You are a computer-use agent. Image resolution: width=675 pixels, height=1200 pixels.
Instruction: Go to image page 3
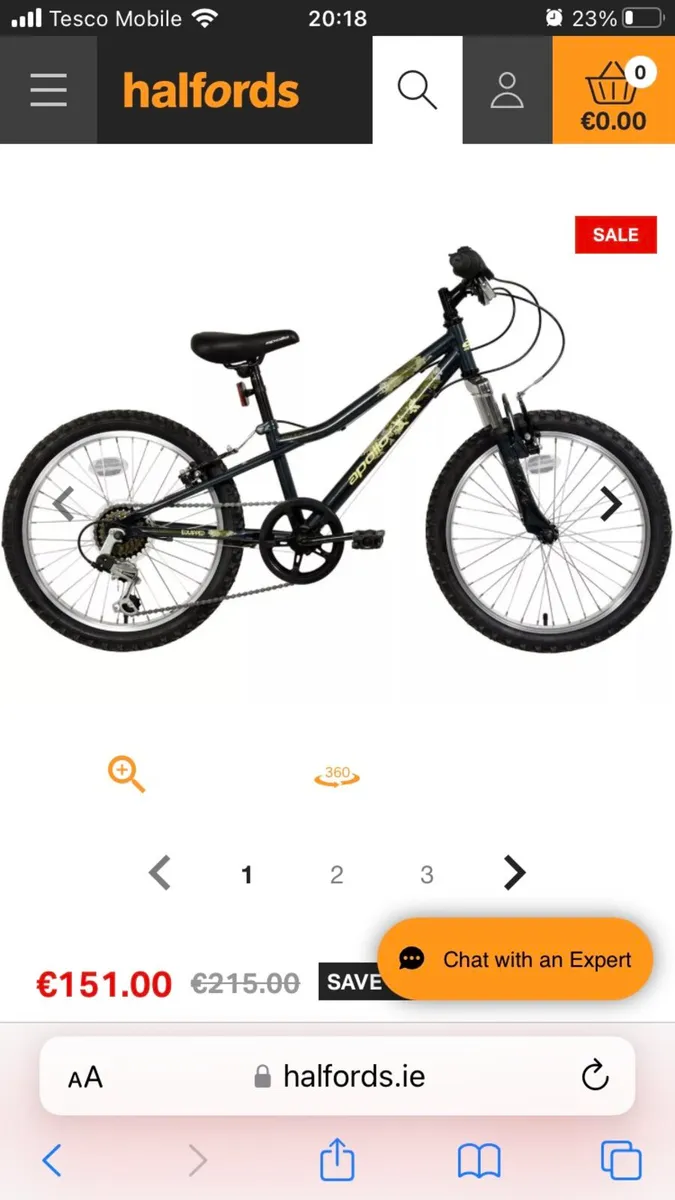(426, 875)
